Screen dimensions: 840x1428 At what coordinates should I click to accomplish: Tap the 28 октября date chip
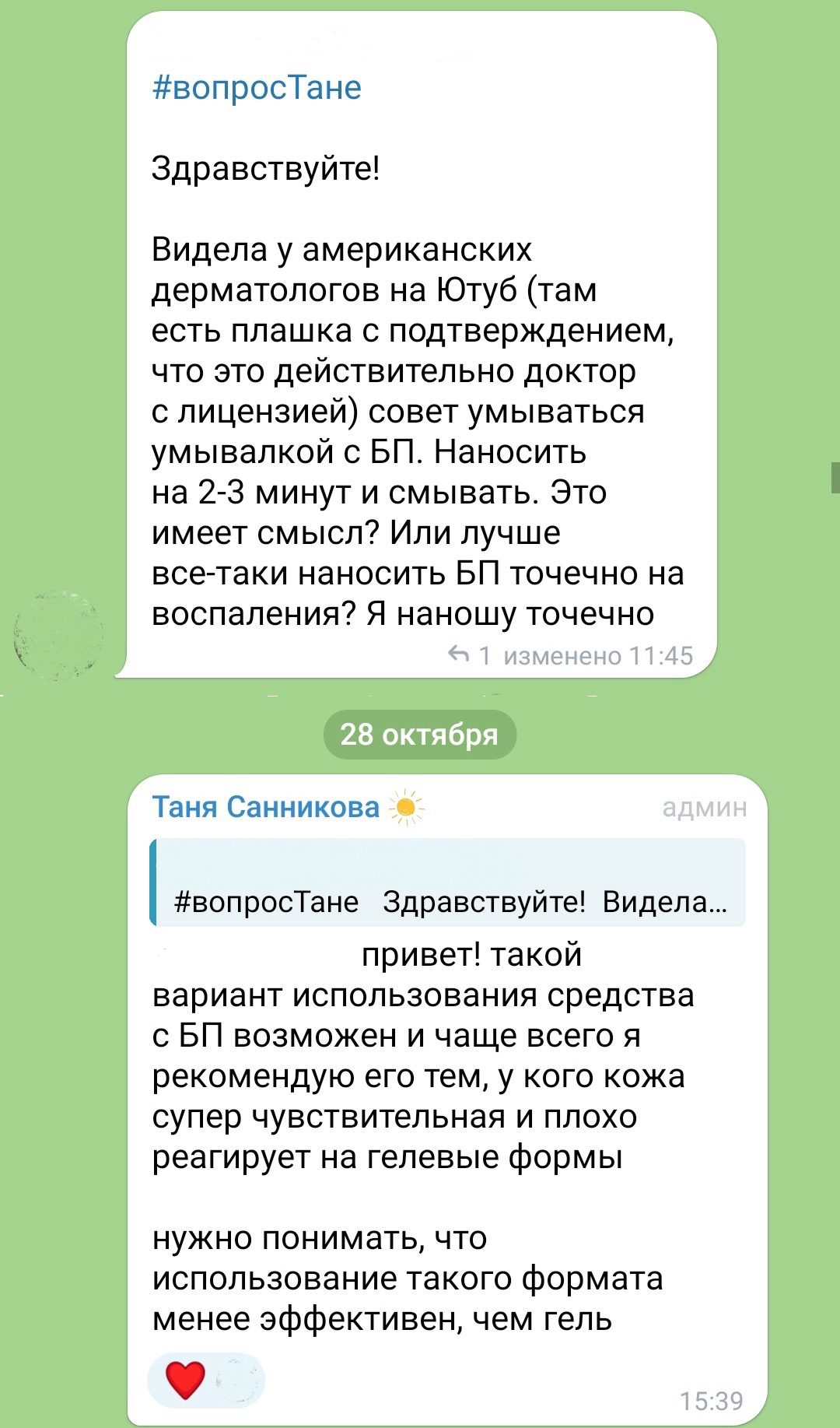[x=419, y=735]
